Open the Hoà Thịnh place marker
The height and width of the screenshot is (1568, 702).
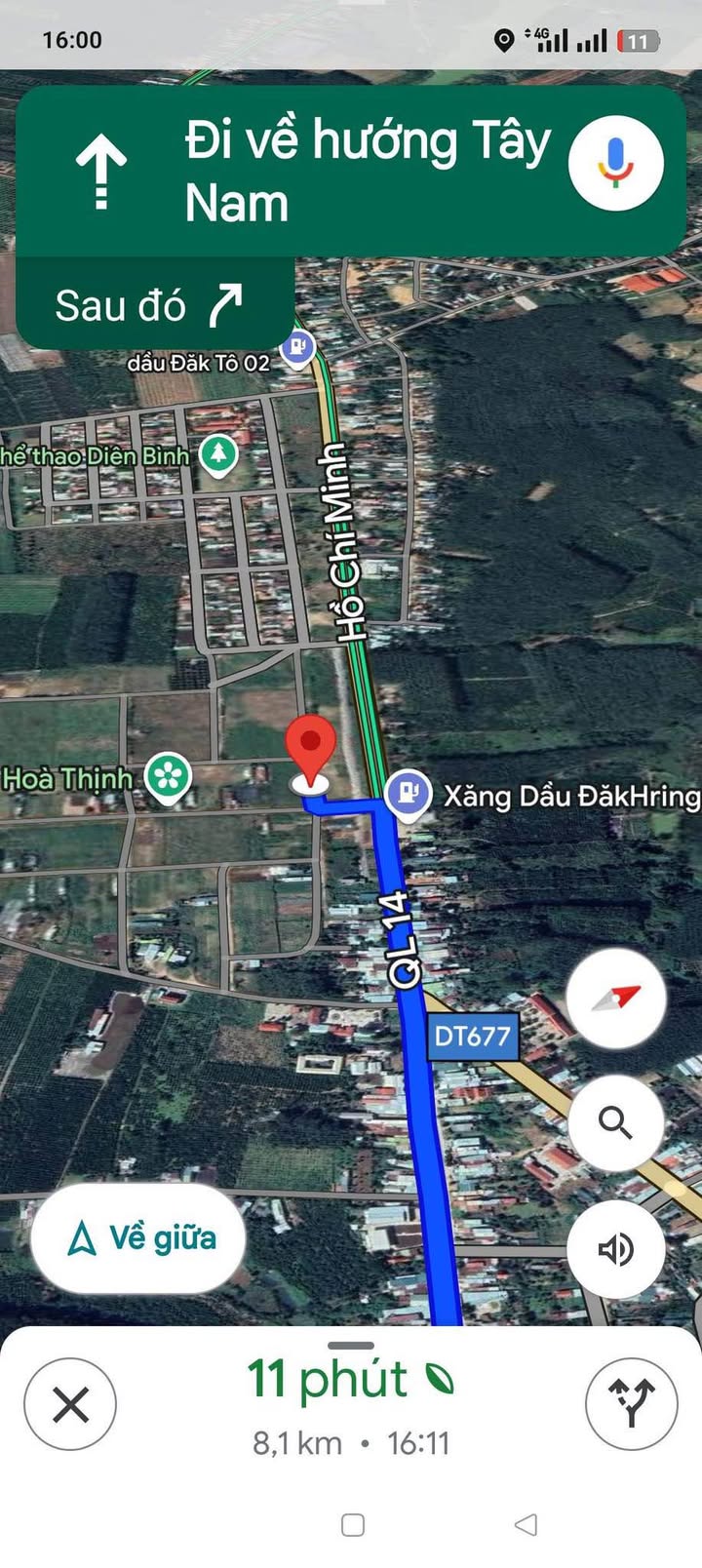(168, 777)
